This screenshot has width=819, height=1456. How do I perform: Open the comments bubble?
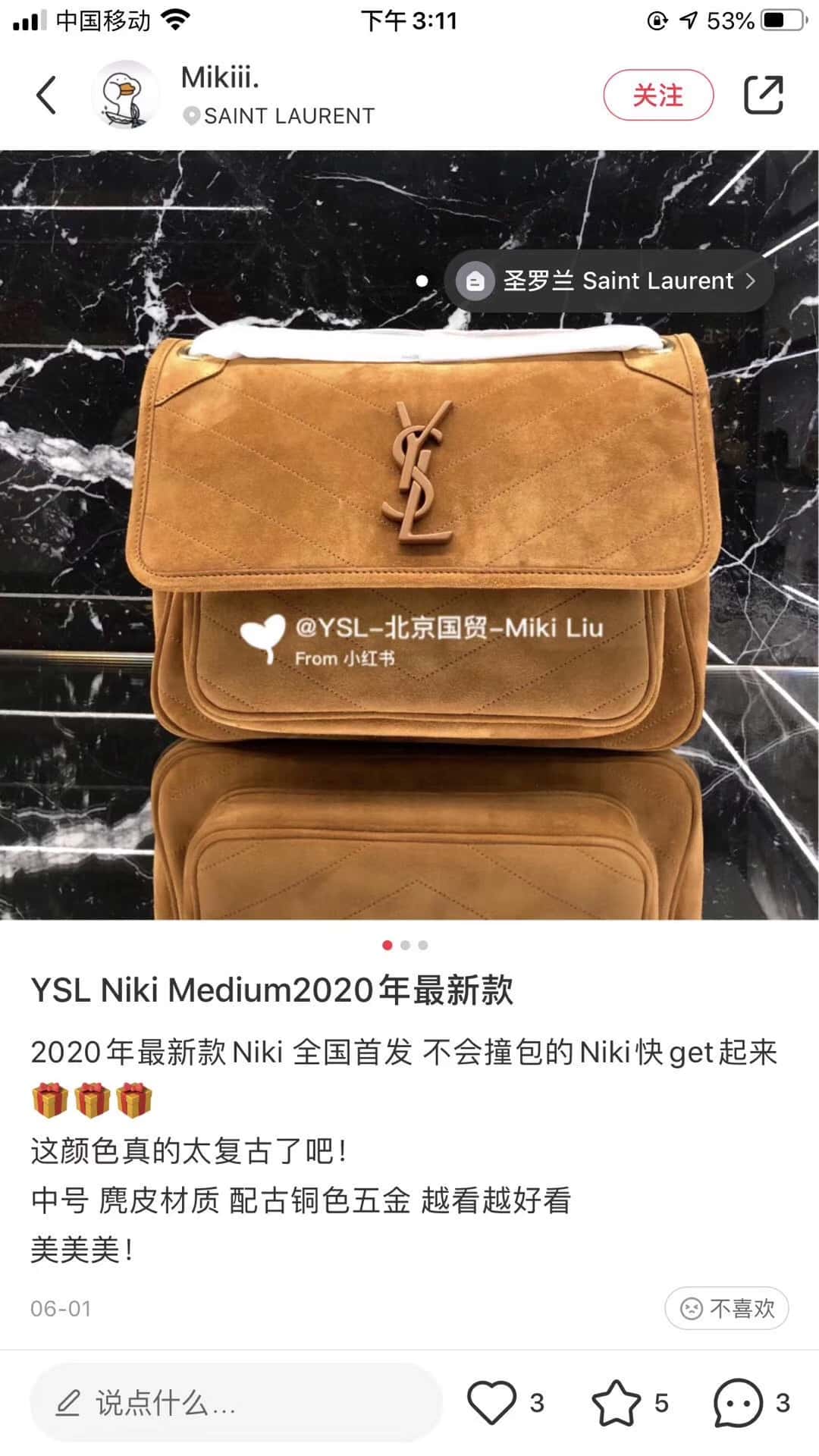point(738,1403)
